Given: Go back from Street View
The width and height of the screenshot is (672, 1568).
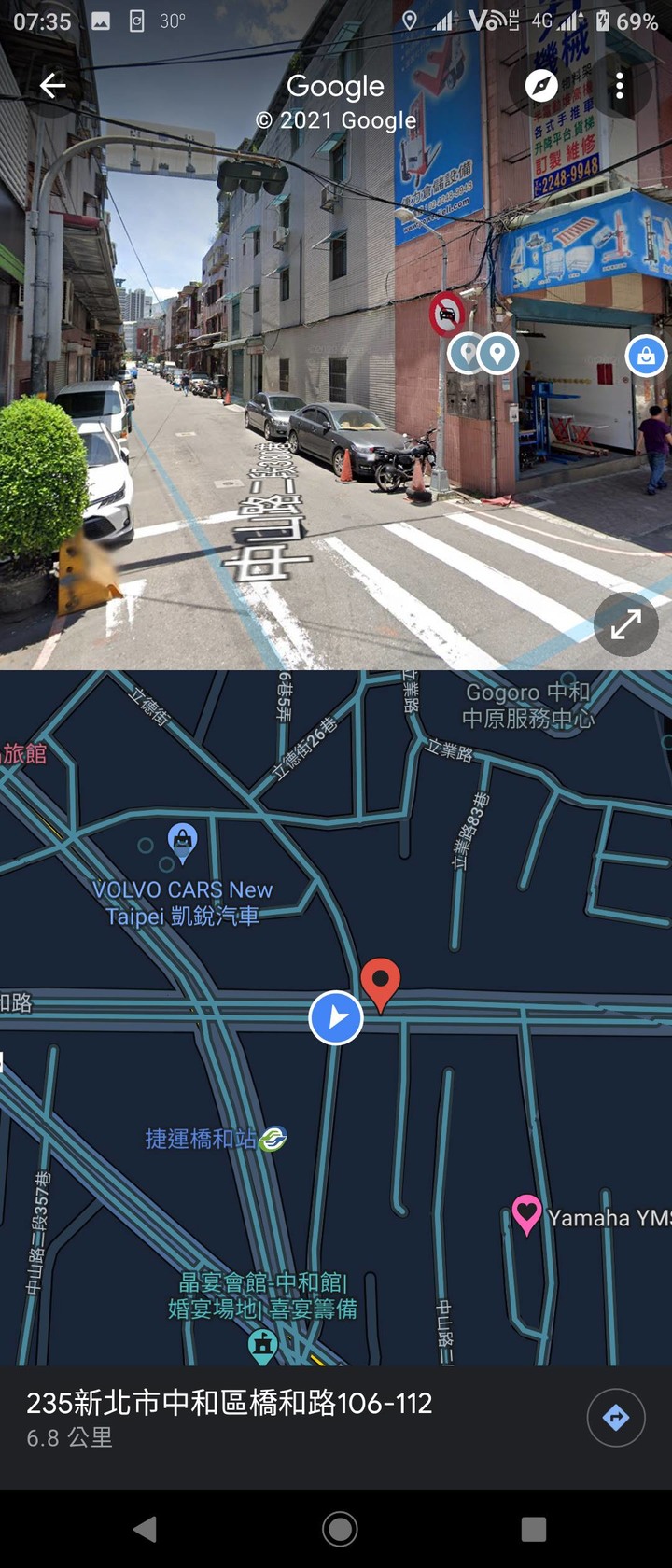Looking at the screenshot, I should (x=52, y=86).
